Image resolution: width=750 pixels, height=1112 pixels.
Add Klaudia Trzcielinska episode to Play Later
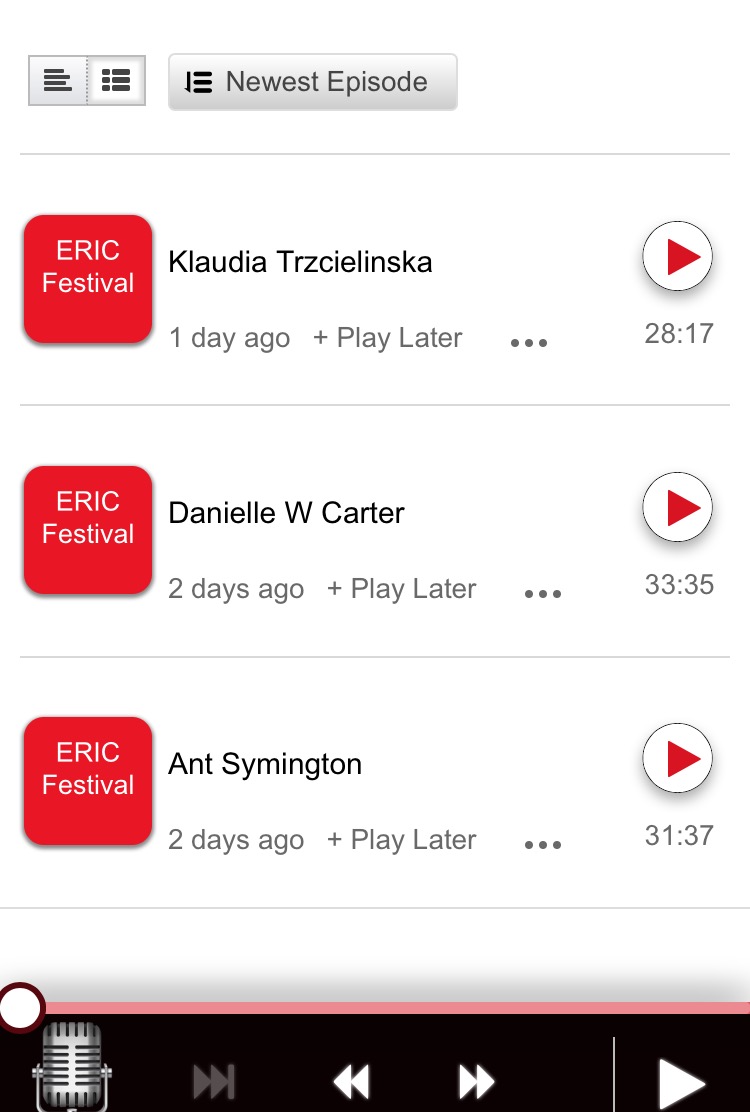[388, 338]
